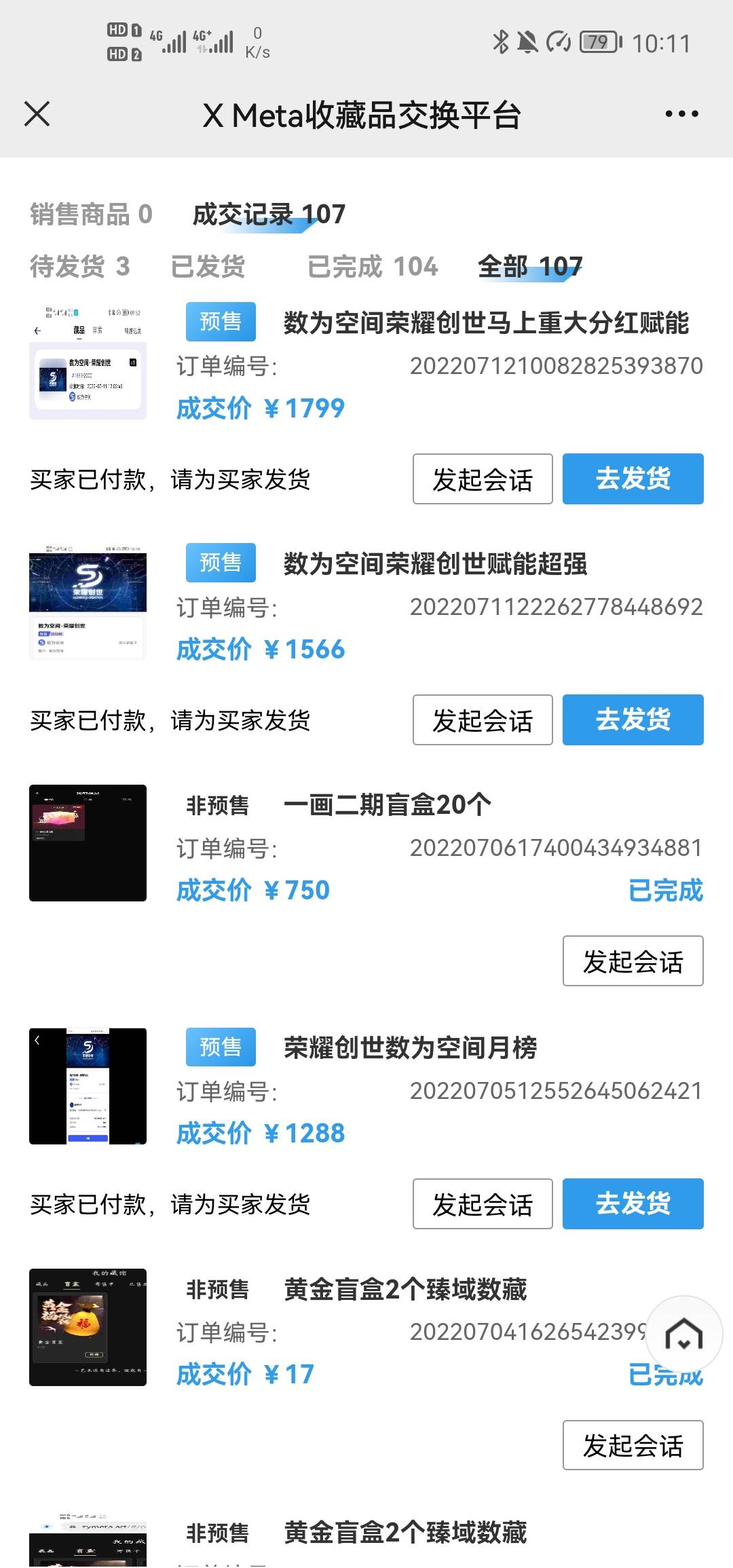Tap 去发货 for the ¥1566 order
Screen dimensions: 733x1568
(633, 720)
